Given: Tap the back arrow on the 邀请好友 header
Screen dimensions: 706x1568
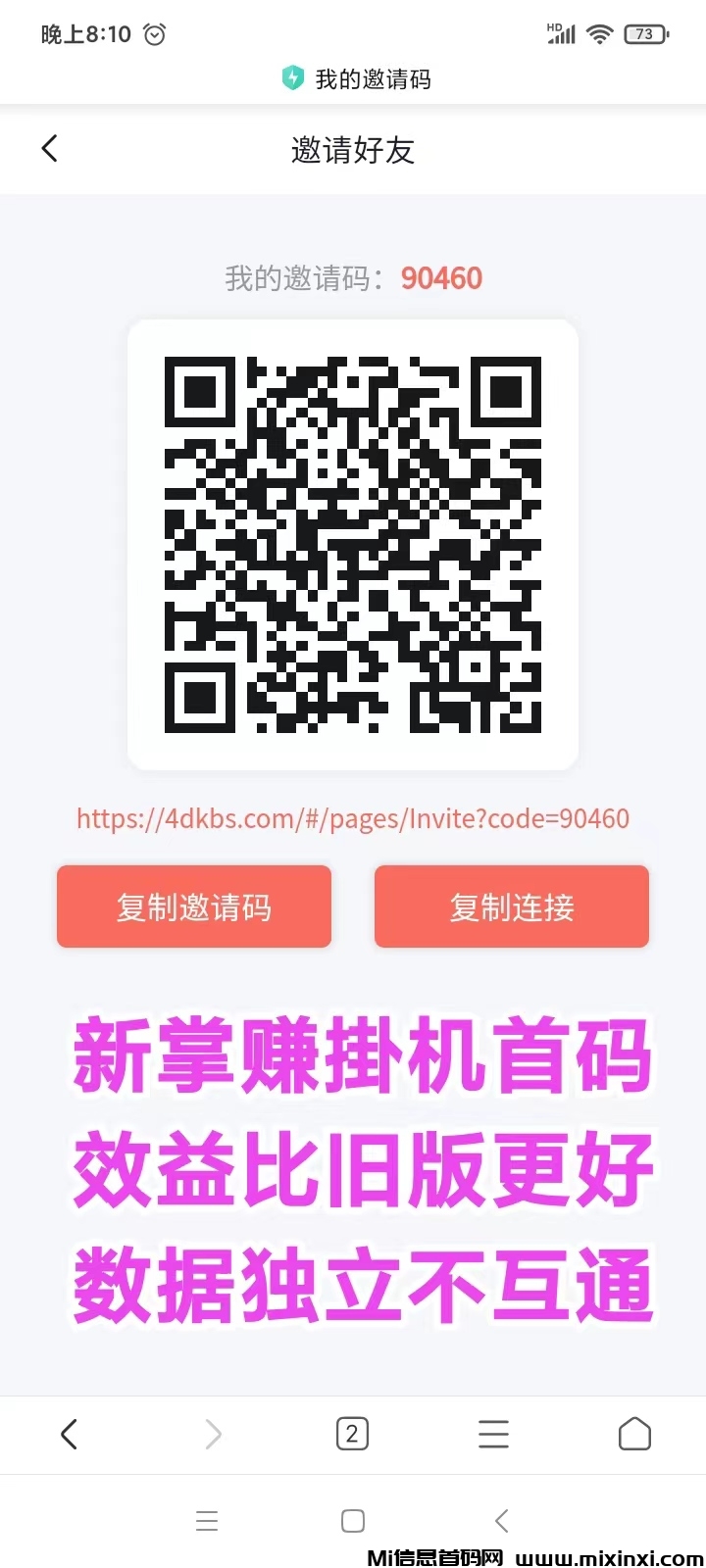Looking at the screenshot, I should 49,148.
